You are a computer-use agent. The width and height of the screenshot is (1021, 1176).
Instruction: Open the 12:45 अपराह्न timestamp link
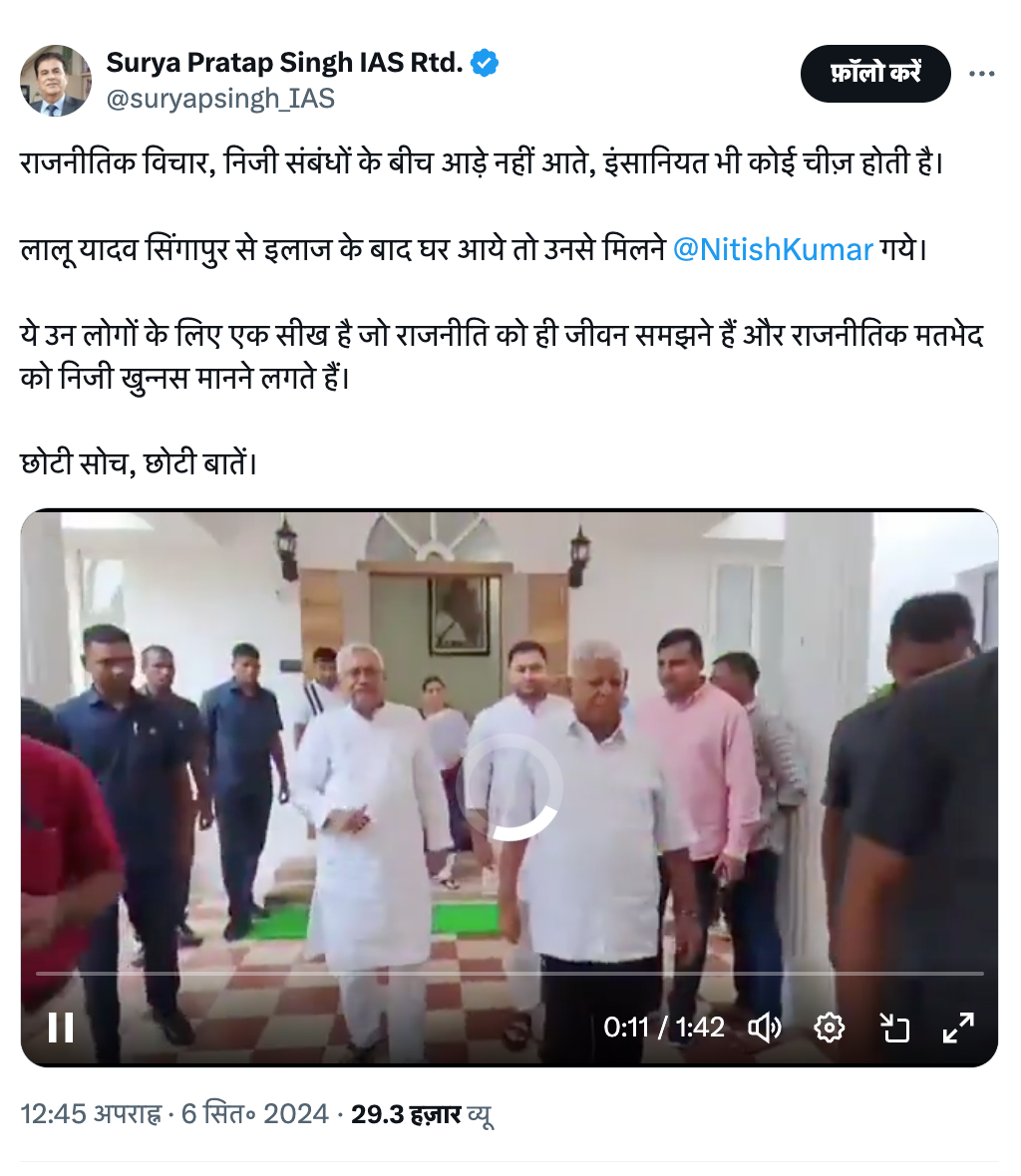[90, 1114]
